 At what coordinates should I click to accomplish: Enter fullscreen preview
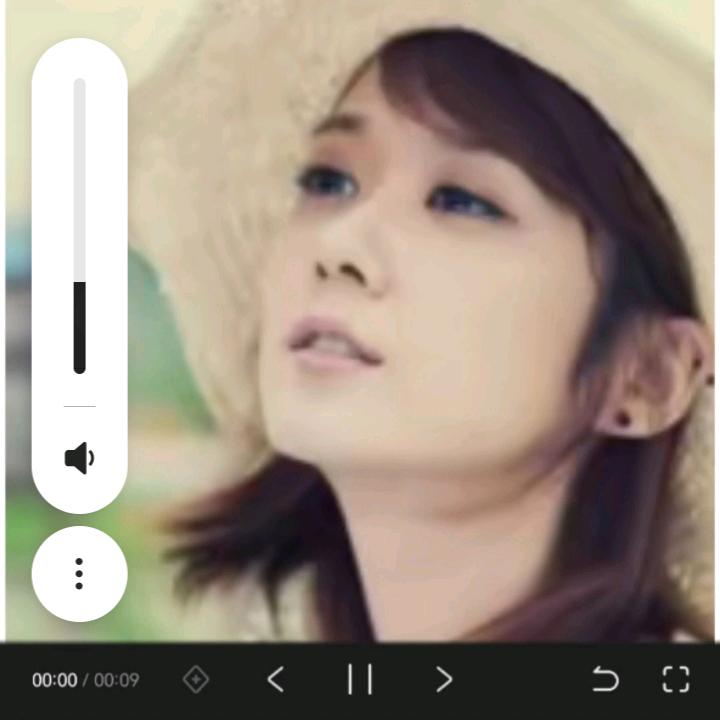pos(676,679)
